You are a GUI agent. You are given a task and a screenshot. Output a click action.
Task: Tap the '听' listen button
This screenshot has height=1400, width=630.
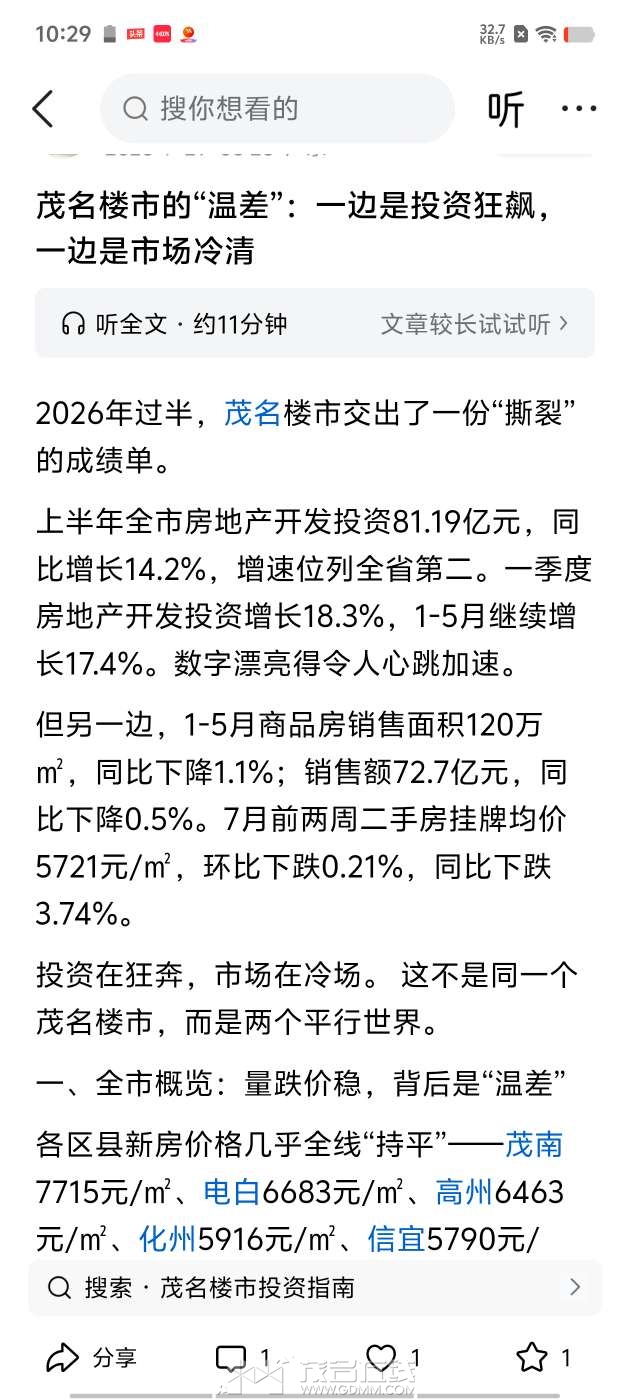pyautogui.click(x=505, y=109)
